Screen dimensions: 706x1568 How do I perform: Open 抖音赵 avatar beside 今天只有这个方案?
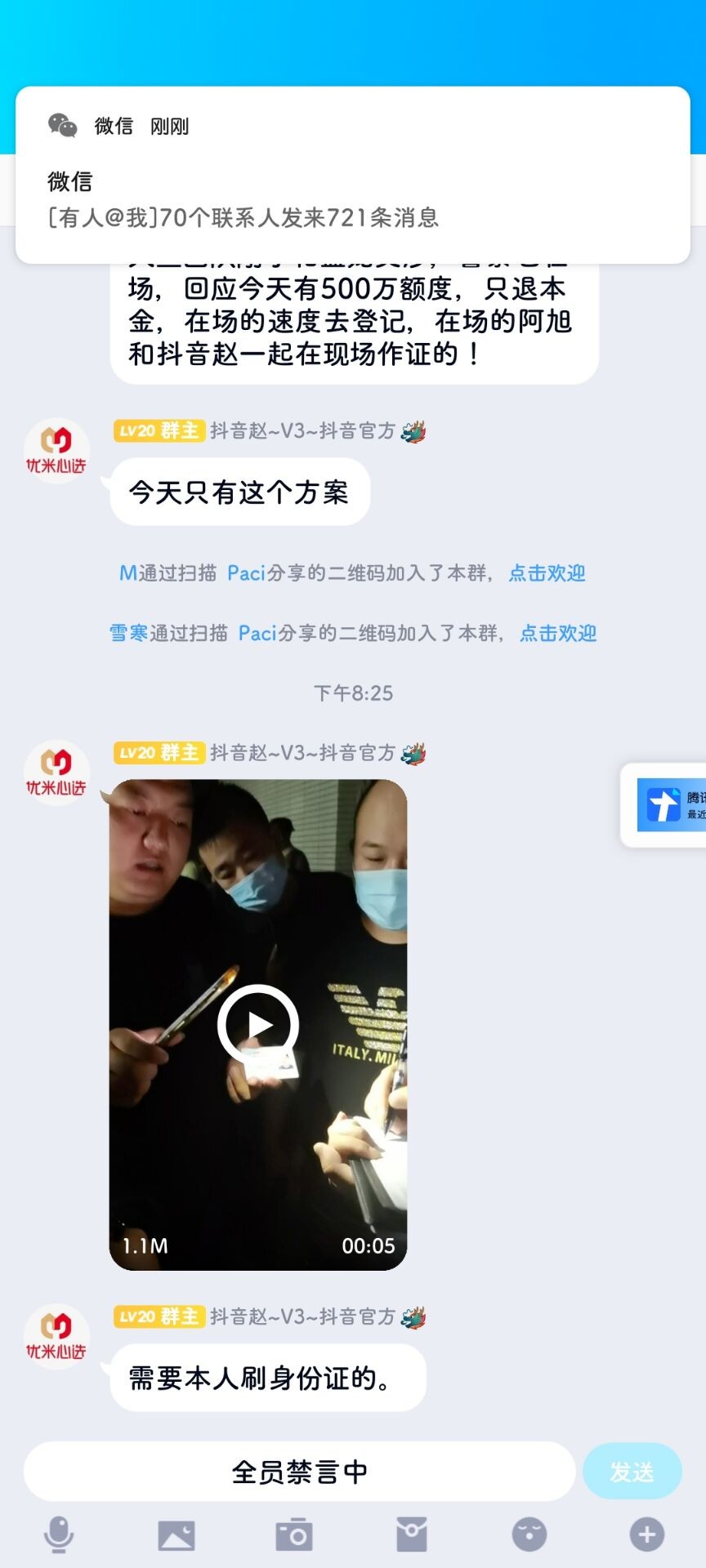(x=56, y=450)
